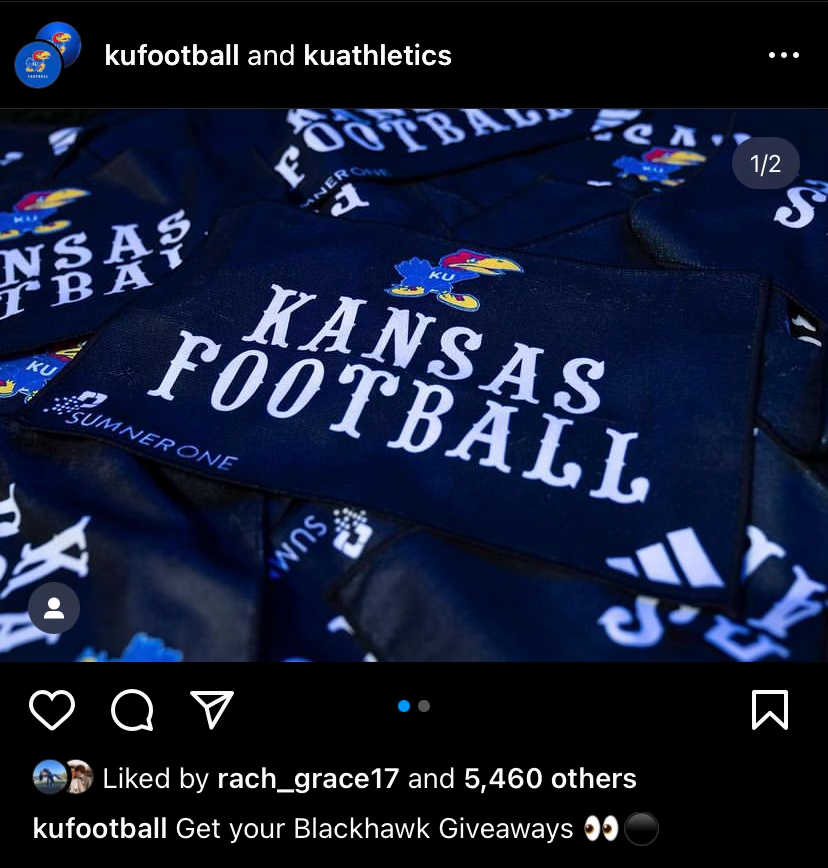
Task: Tap the kufootball username in the caption
Action: tap(100, 829)
